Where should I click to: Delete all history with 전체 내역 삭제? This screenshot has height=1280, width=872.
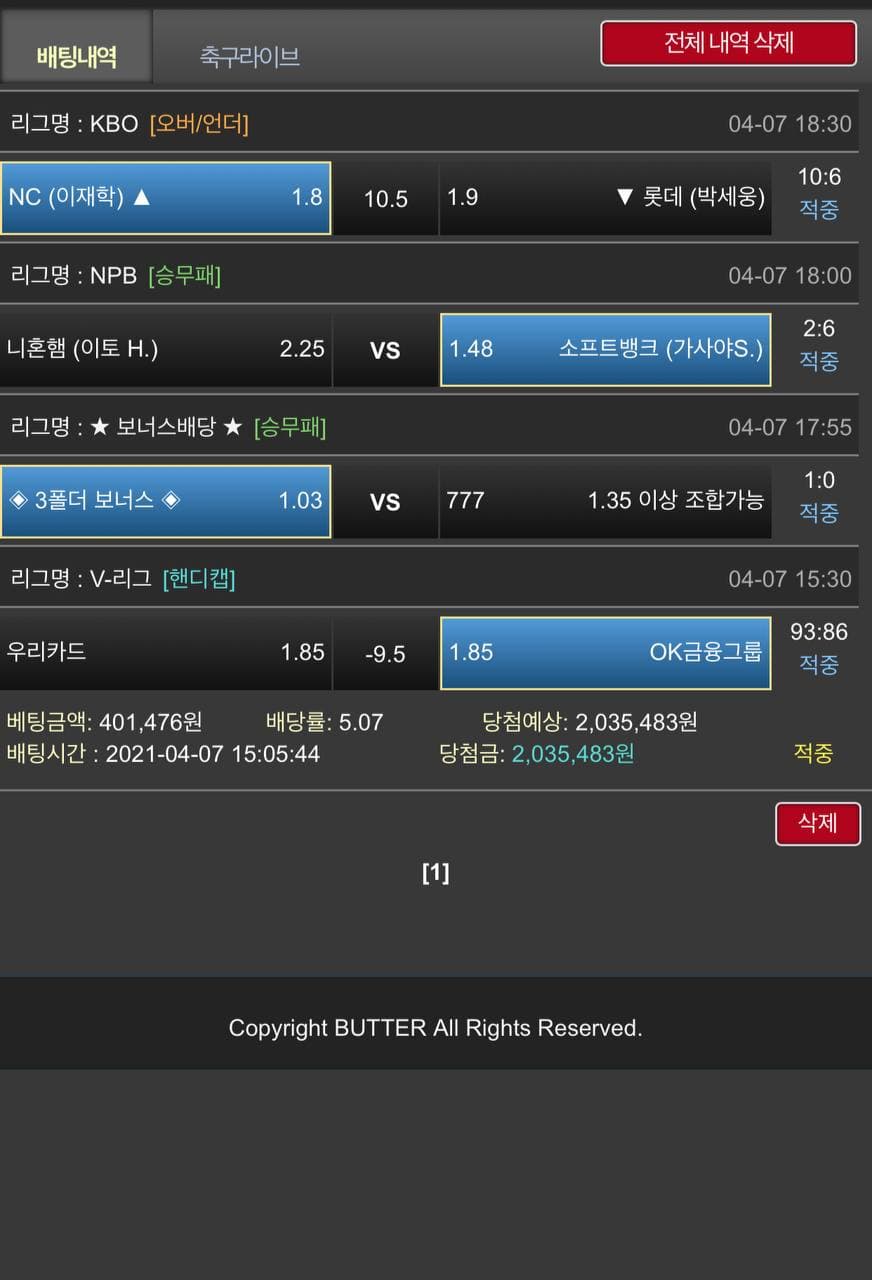click(x=728, y=44)
